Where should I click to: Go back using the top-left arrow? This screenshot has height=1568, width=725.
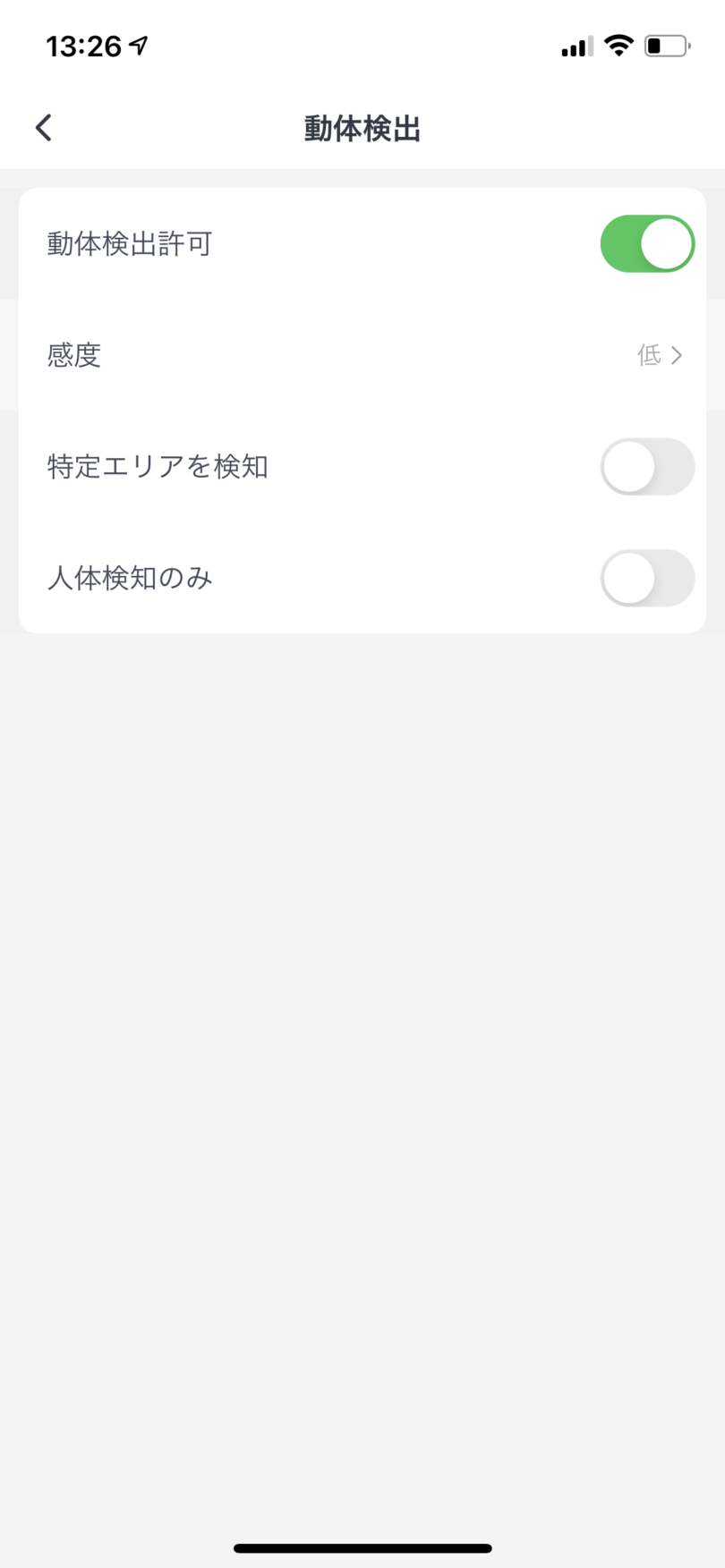pos(44,128)
